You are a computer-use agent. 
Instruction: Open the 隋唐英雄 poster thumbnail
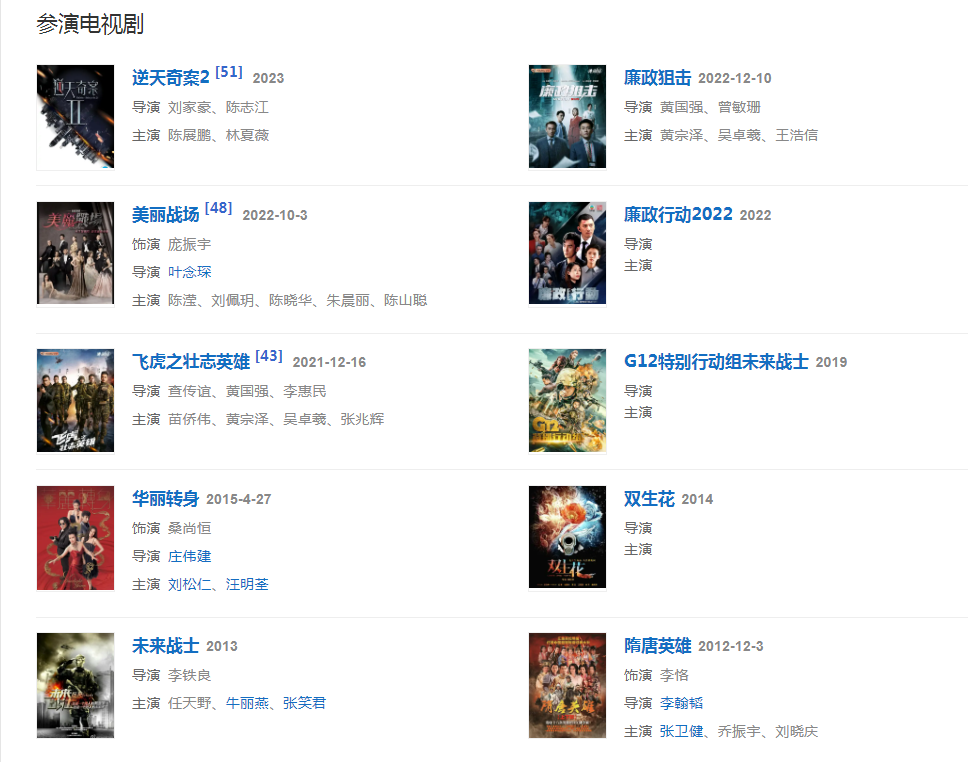[x=567, y=685]
